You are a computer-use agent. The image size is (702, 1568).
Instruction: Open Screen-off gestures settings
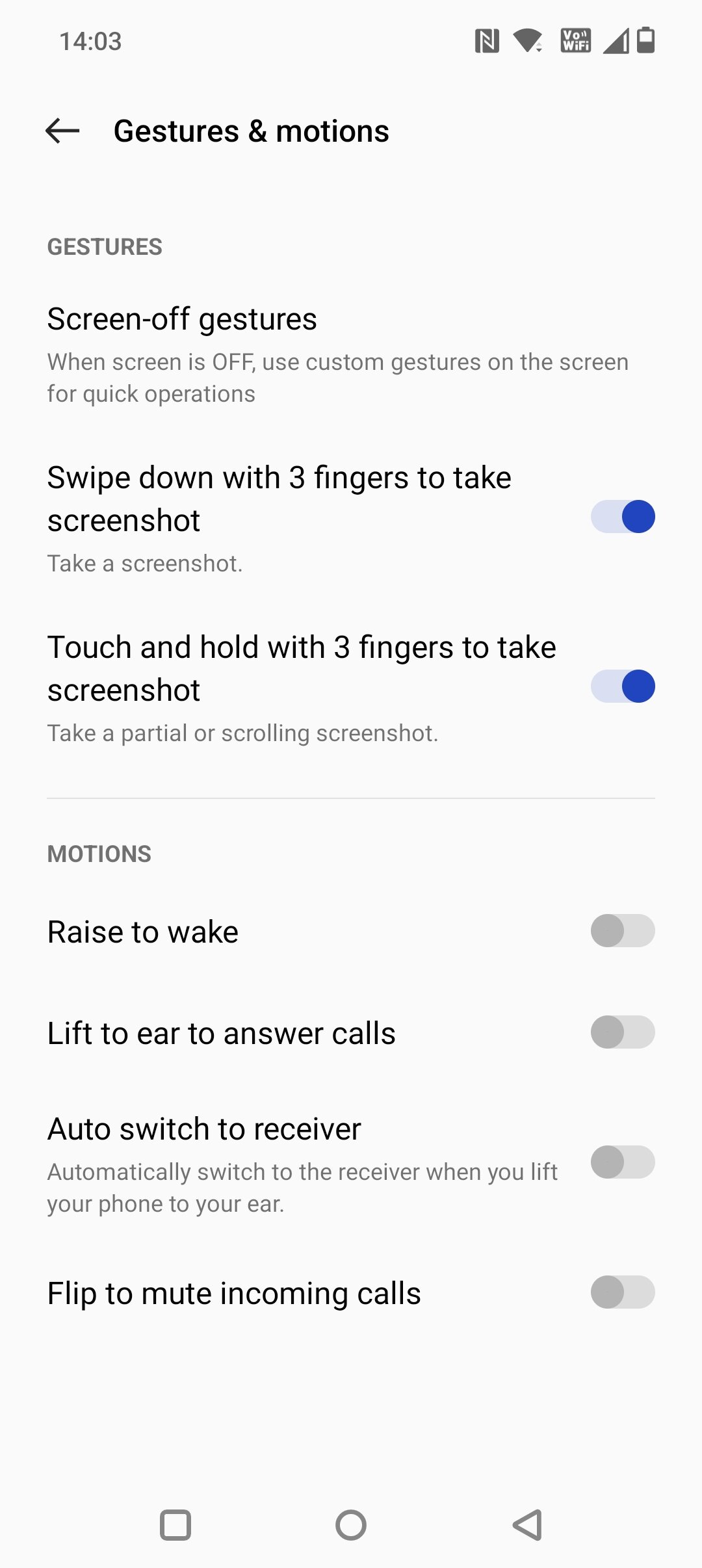[x=351, y=355]
